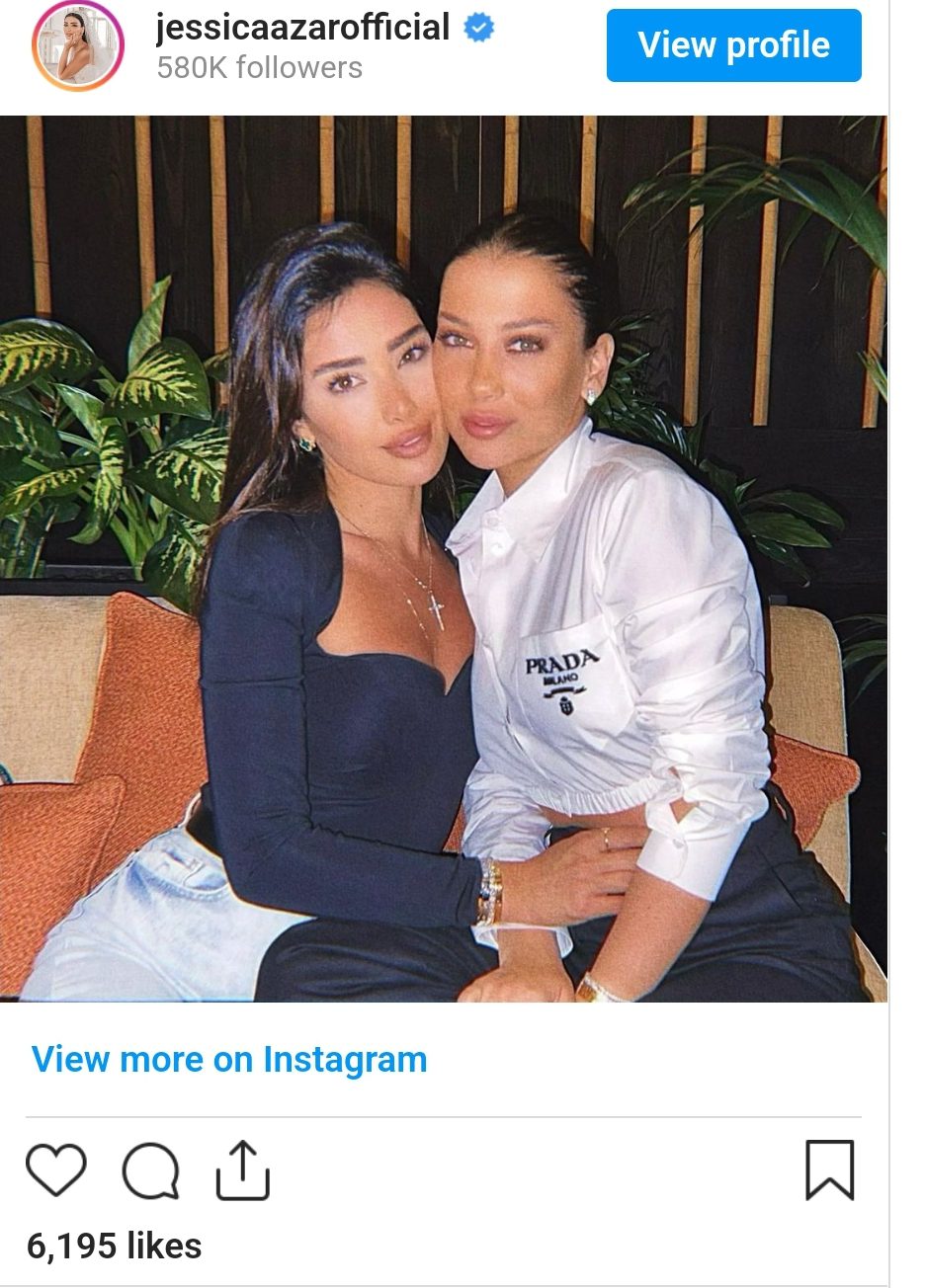The width and height of the screenshot is (925, 1288).
Task: Follow the View more on Instagram link
Action: coord(229,1060)
